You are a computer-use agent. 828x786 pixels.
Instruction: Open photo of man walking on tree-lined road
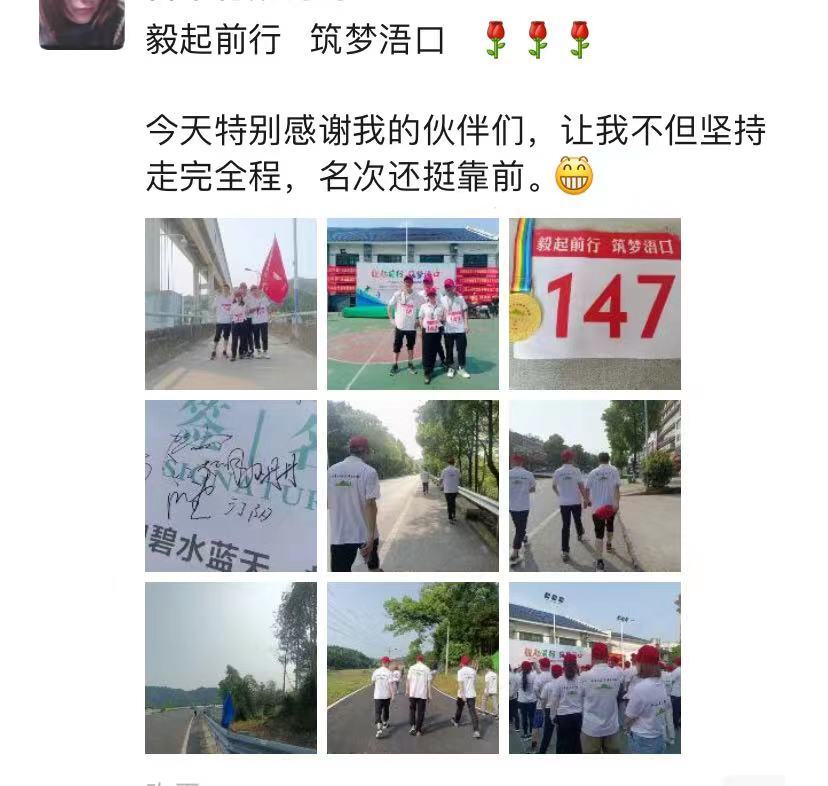point(412,486)
